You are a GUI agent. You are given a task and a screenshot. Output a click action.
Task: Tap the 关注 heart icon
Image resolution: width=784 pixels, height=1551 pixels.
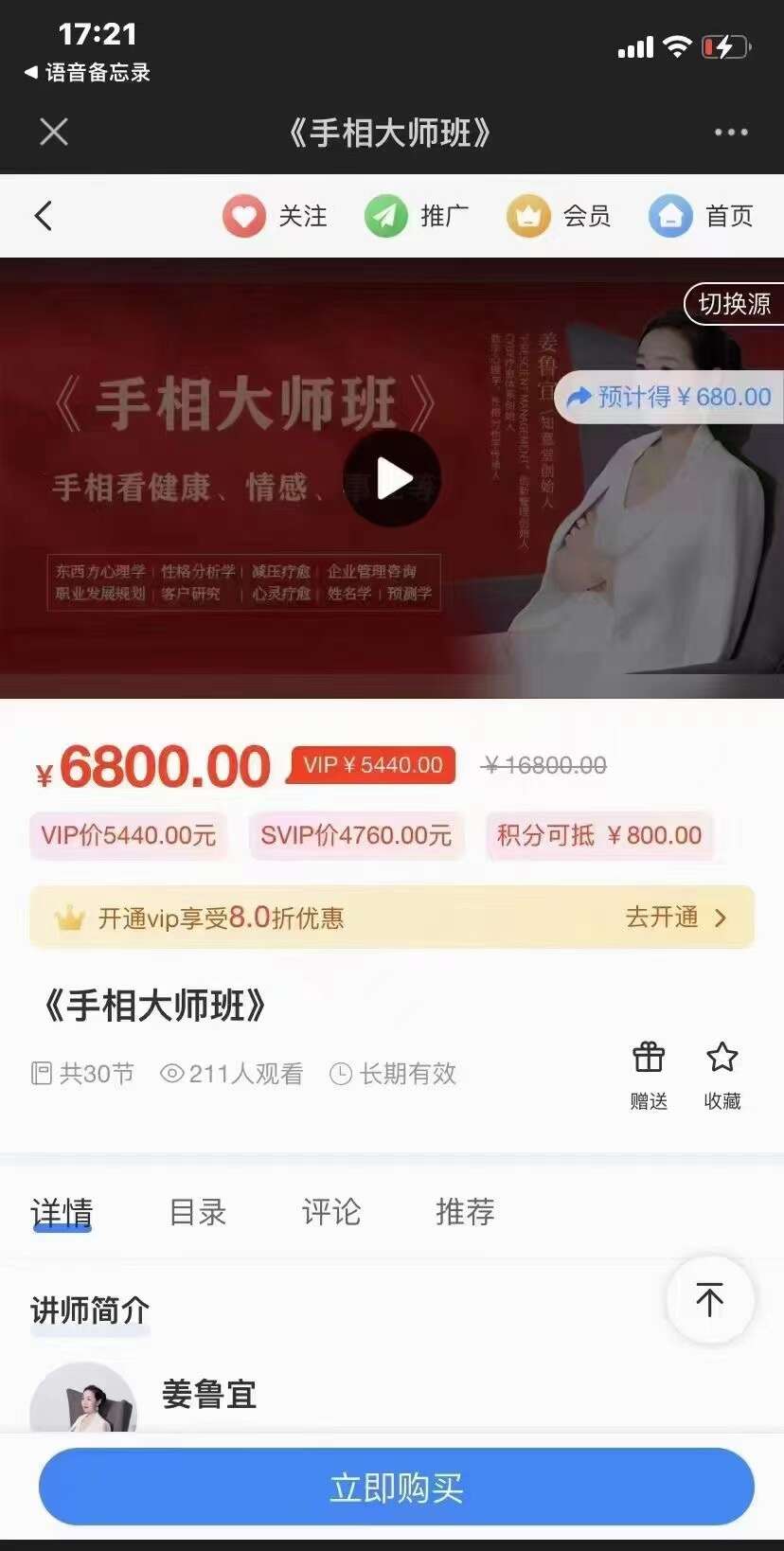[x=244, y=215]
